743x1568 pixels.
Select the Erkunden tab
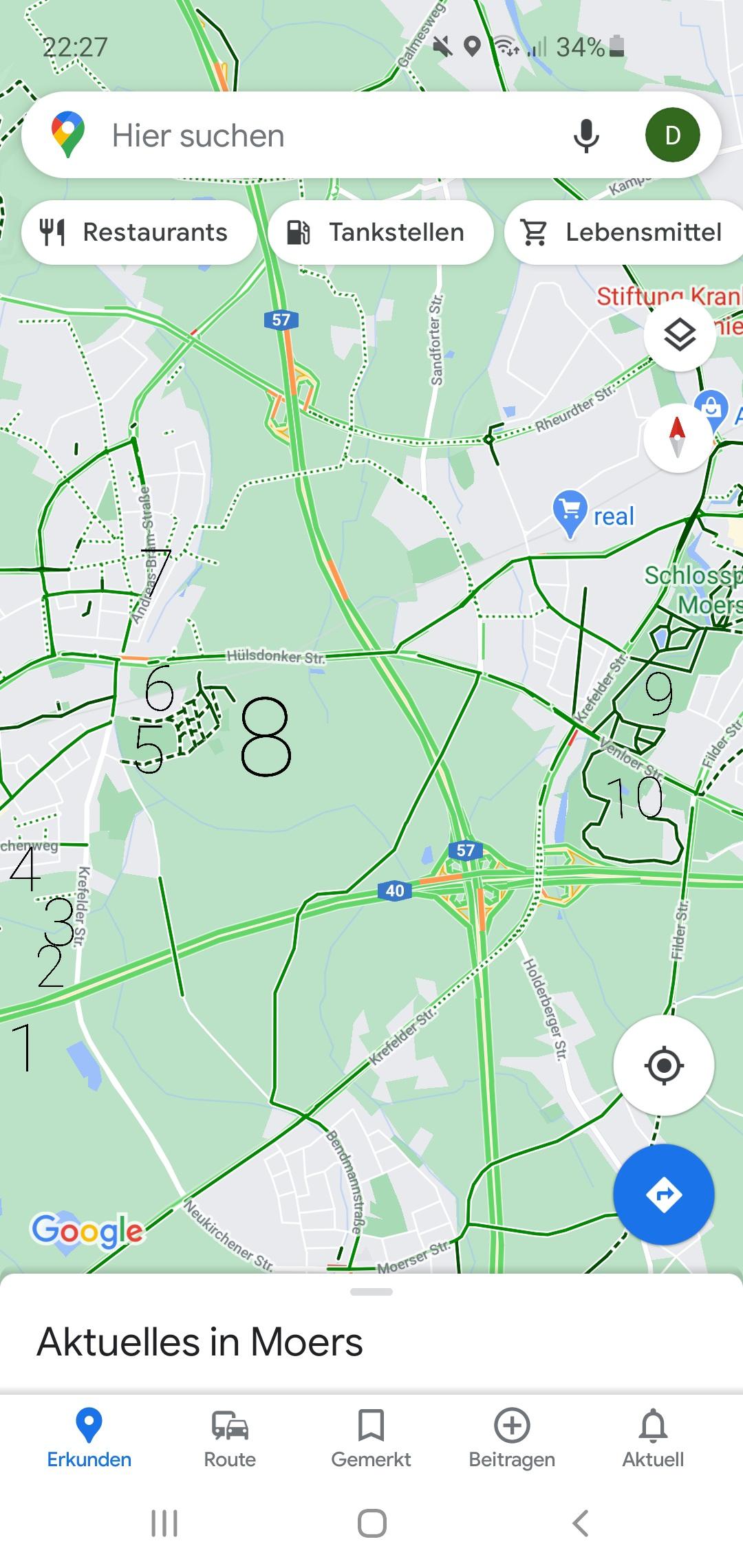coord(89,1439)
